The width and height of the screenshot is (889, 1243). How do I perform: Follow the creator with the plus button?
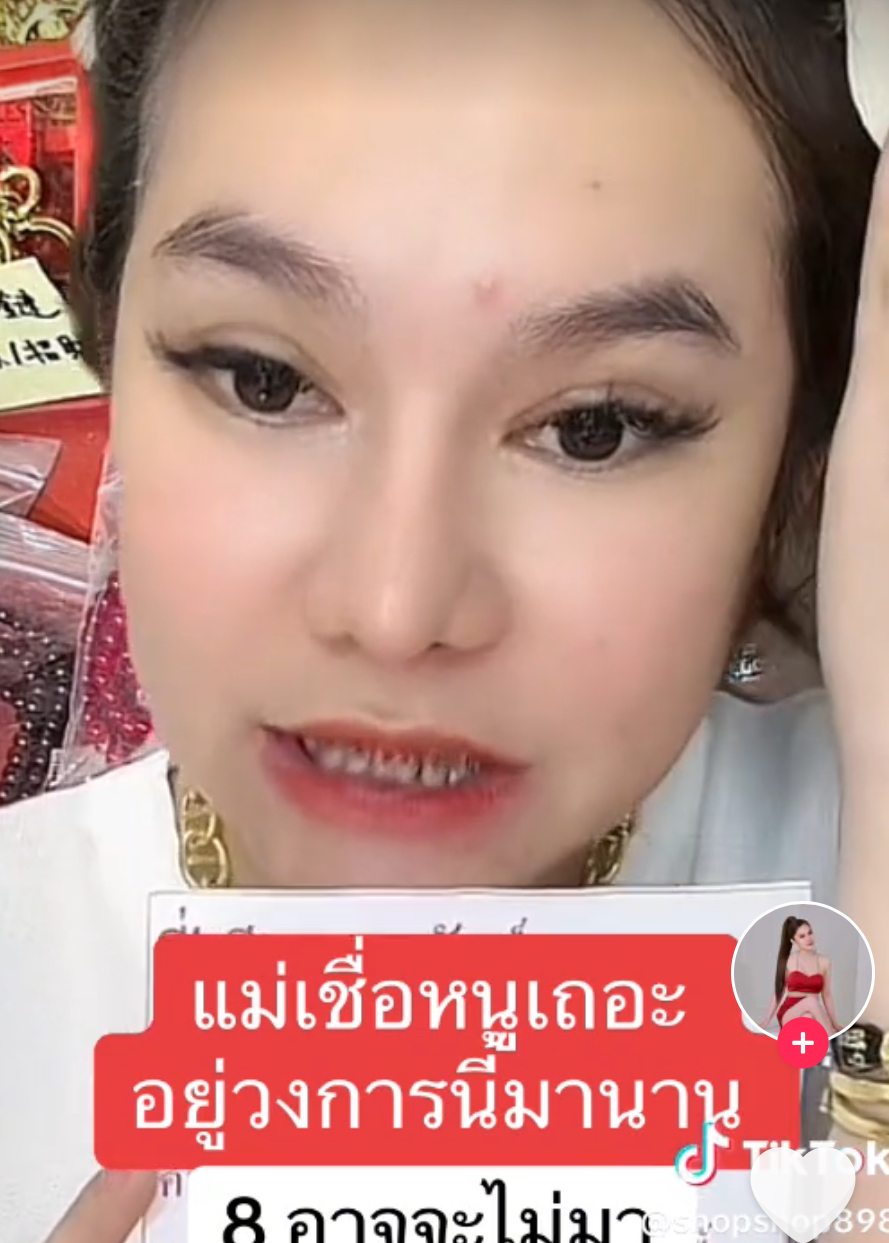802,1043
